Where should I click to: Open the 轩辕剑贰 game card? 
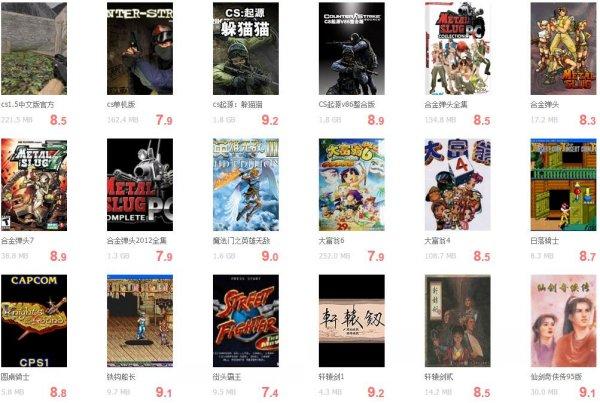tap(457, 321)
